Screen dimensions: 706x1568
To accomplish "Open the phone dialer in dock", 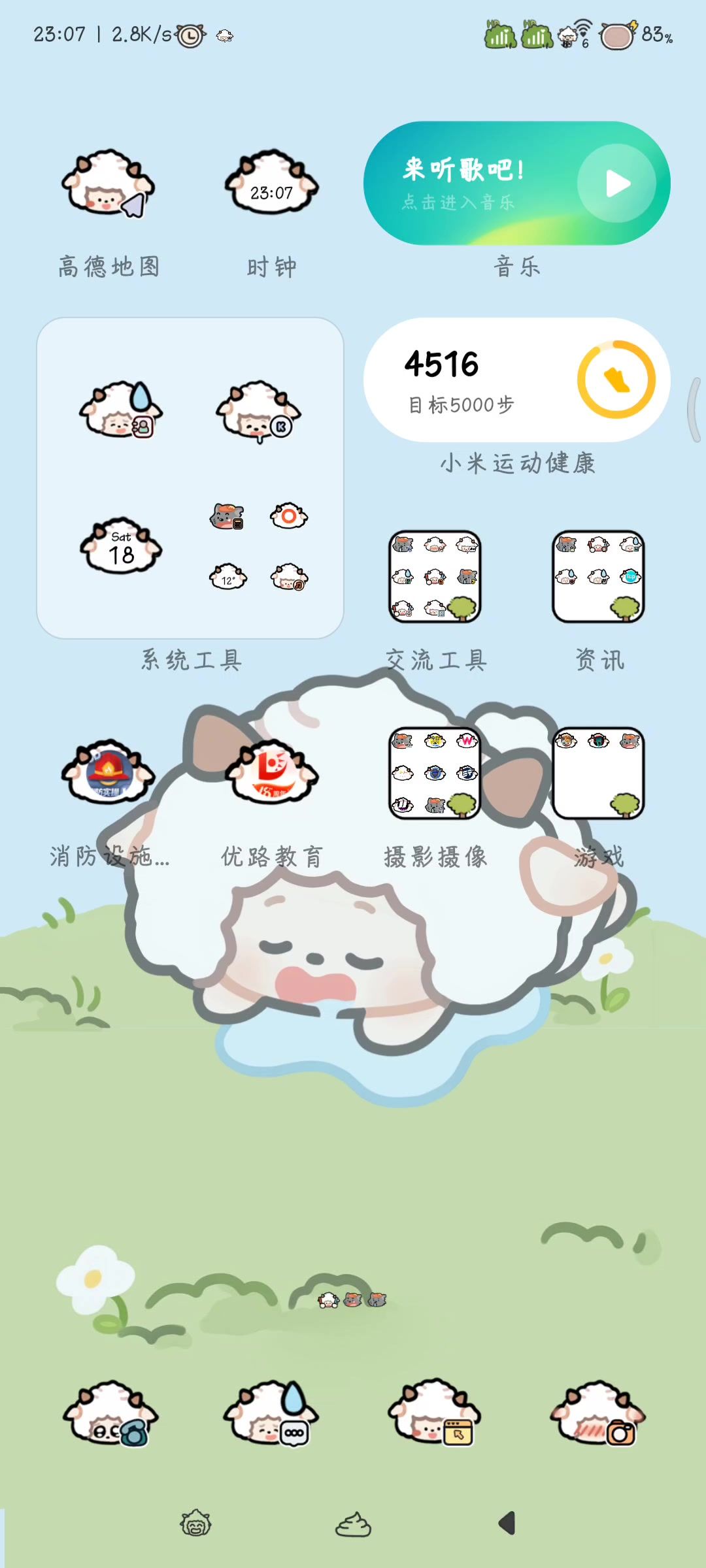I will pyautogui.click(x=110, y=1414).
